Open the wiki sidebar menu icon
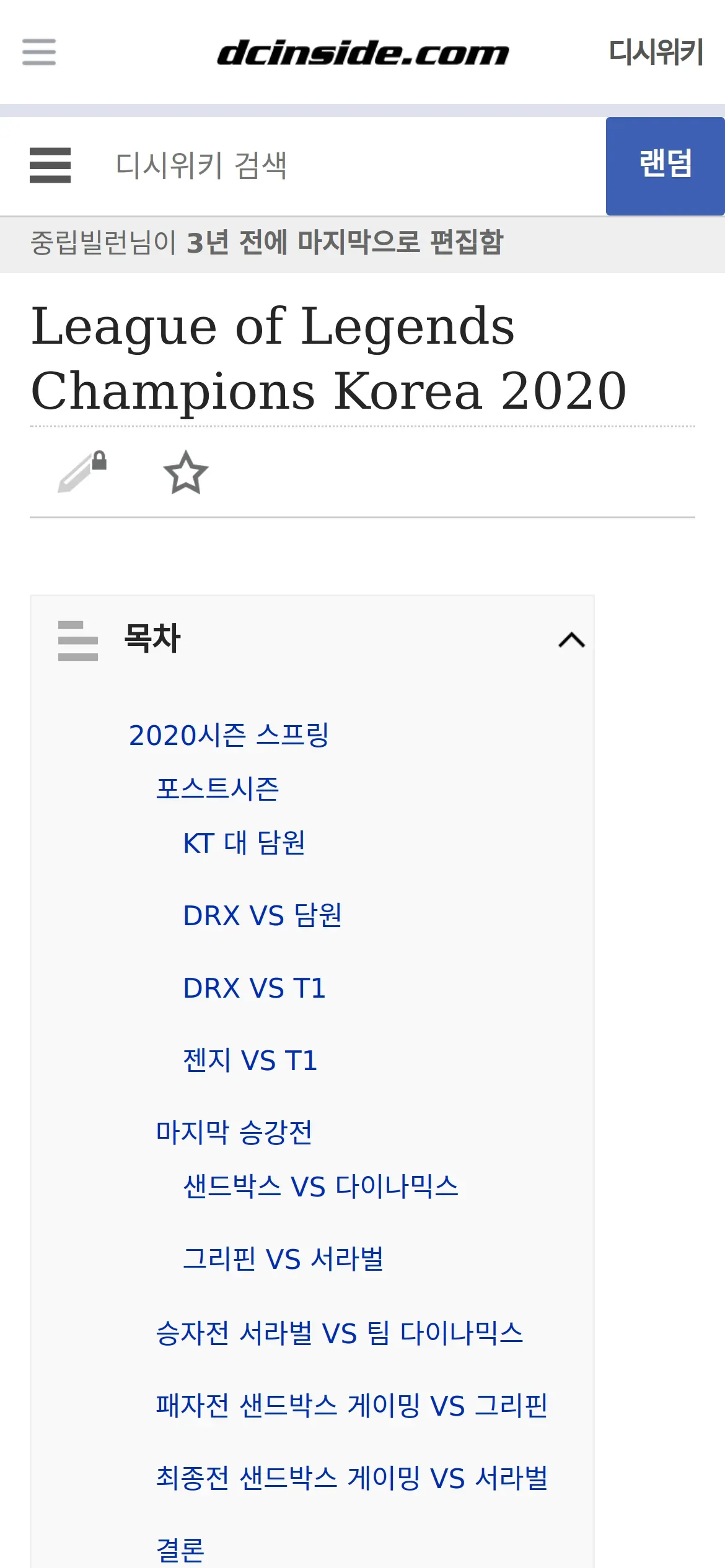This screenshot has height=1568, width=725. 50,165
